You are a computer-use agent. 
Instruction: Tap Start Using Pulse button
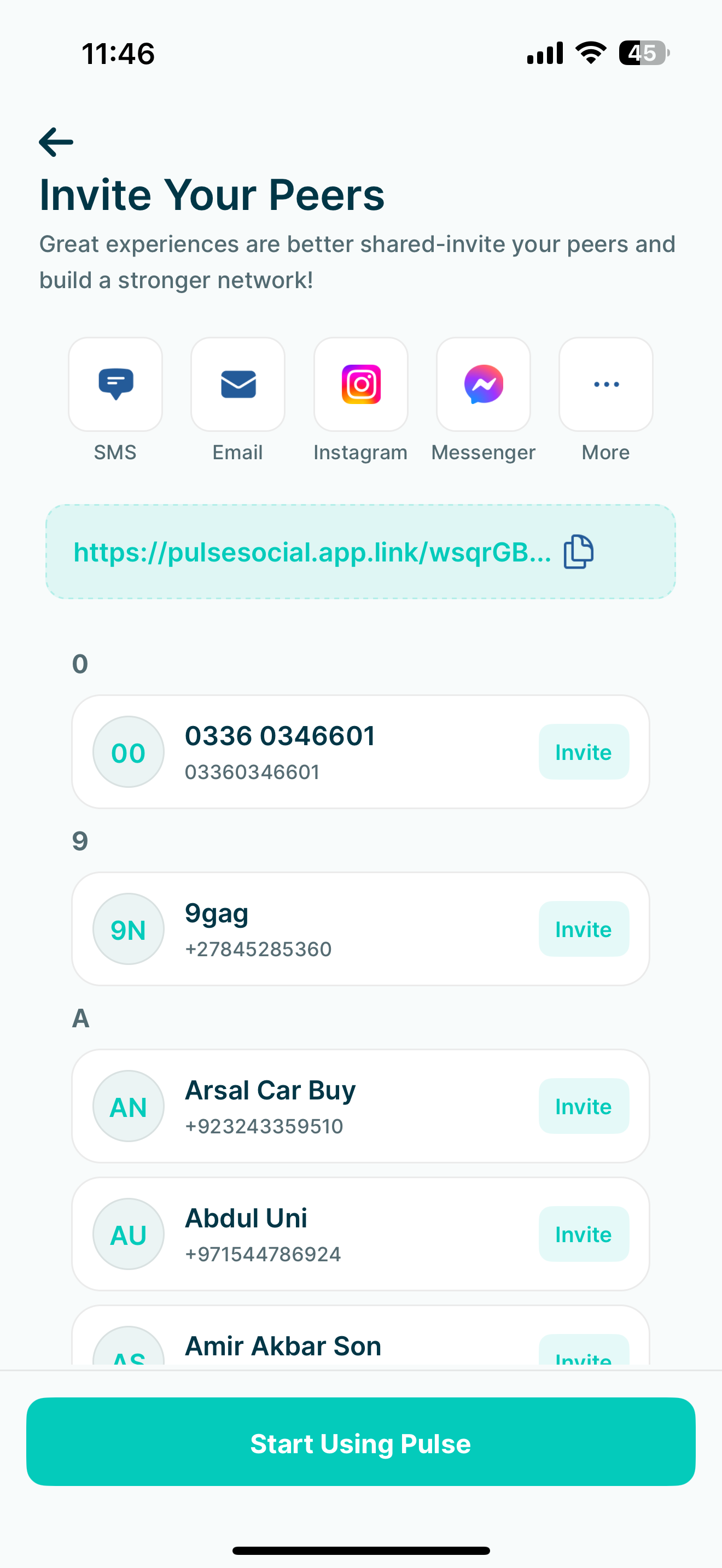[x=361, y=1443]
